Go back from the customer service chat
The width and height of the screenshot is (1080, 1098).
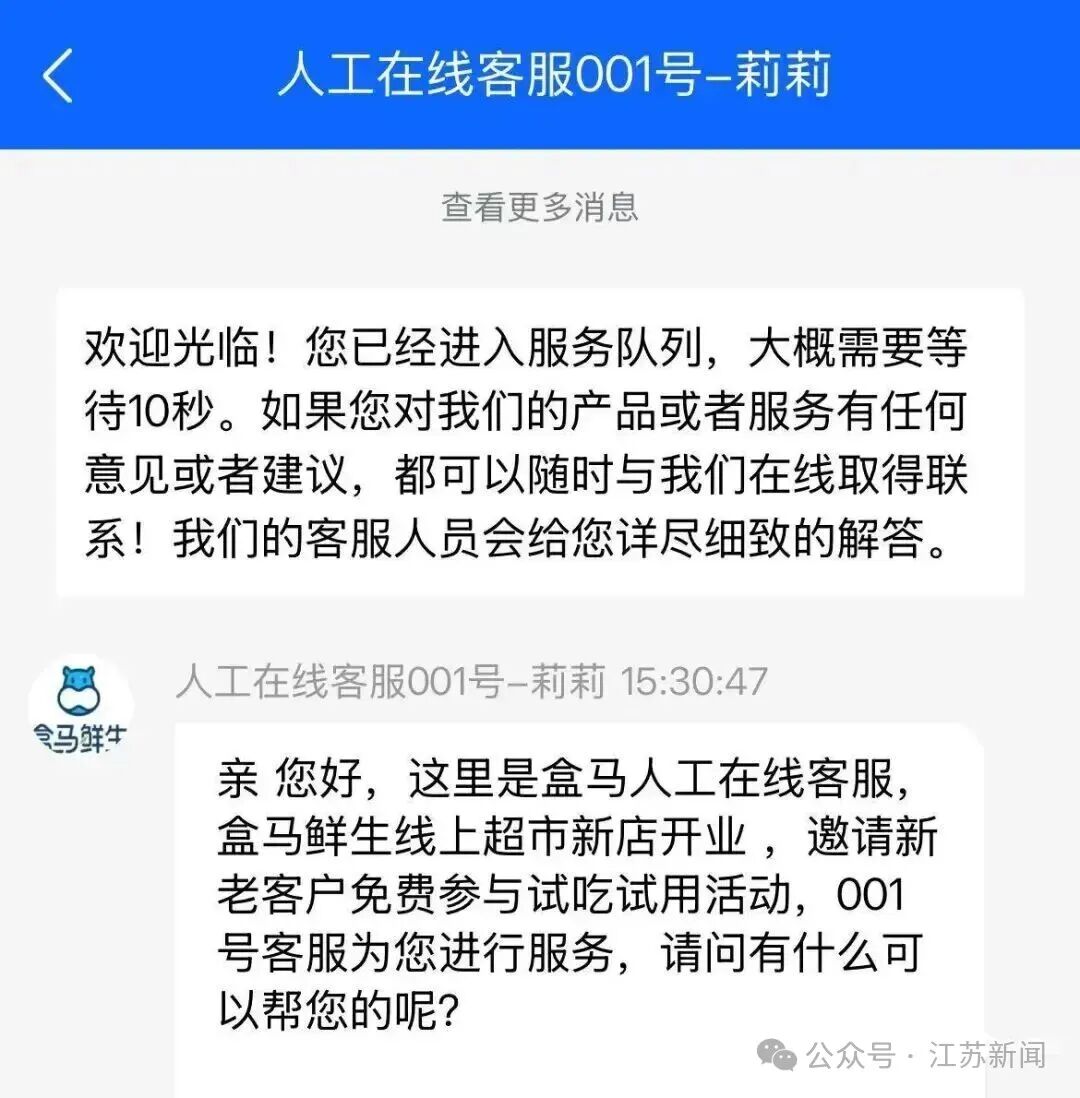coord(58,76)
